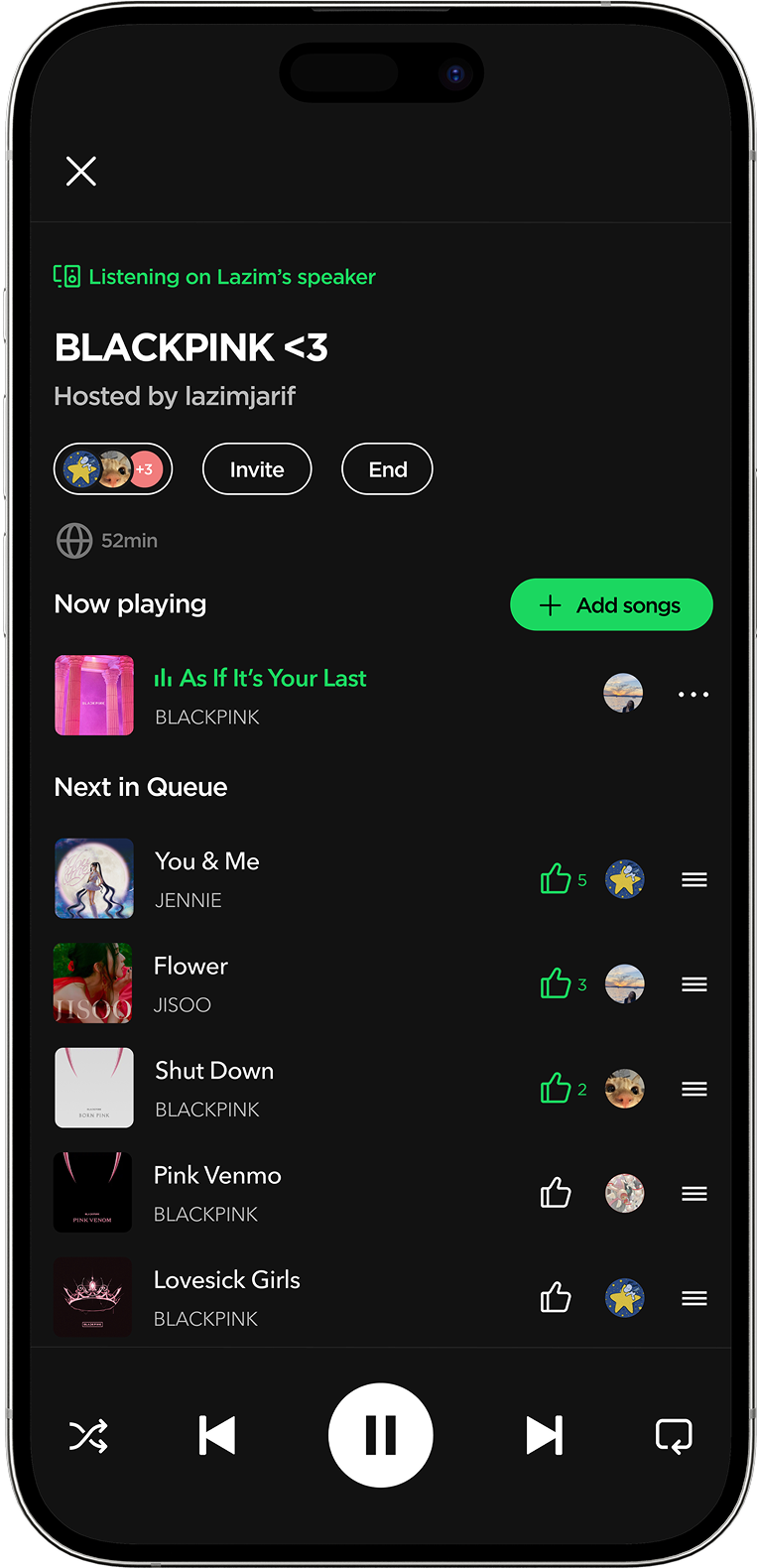757x1568 pixels.
Task: Select the Pink Venmo queue row
Action: pos(382,1193)
